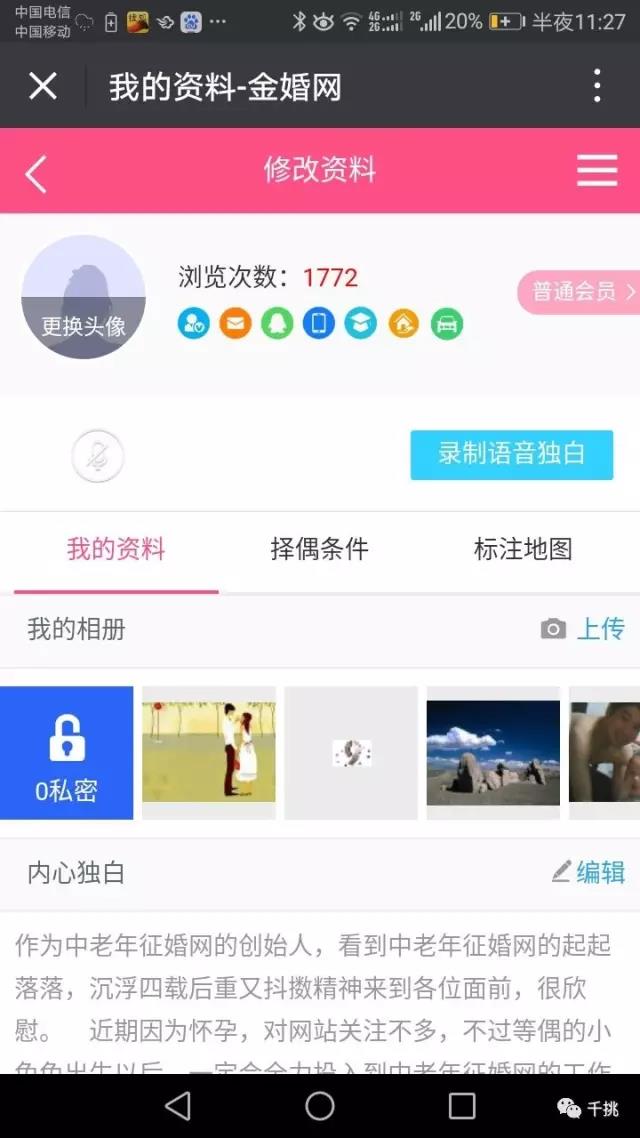This screenshot has width=640, height=1138.
Task: Go back from 修改资料 page
Action: click(x=36, y=173)
